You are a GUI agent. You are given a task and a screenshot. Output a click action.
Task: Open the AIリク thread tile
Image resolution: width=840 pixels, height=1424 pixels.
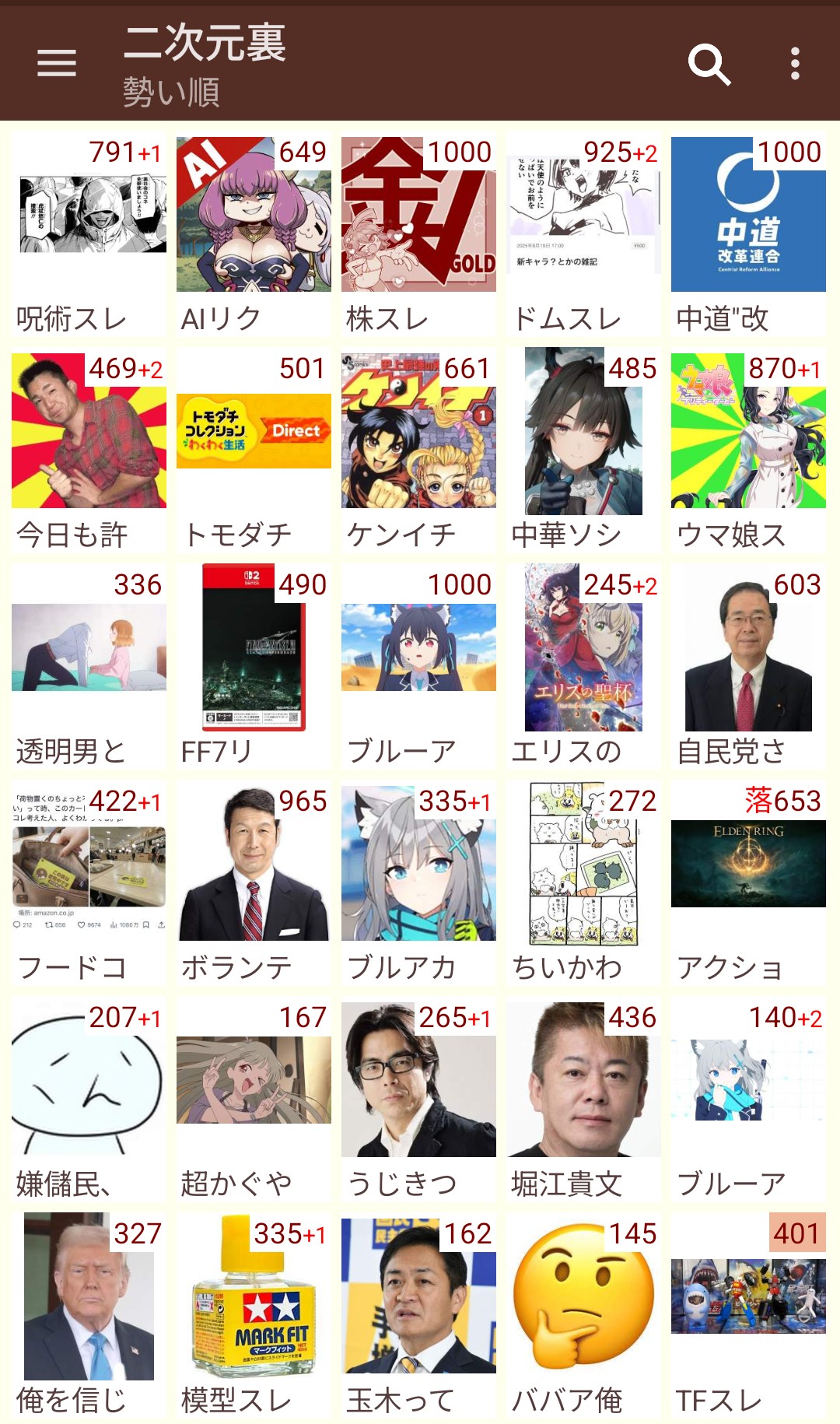[x=254, y=233]
